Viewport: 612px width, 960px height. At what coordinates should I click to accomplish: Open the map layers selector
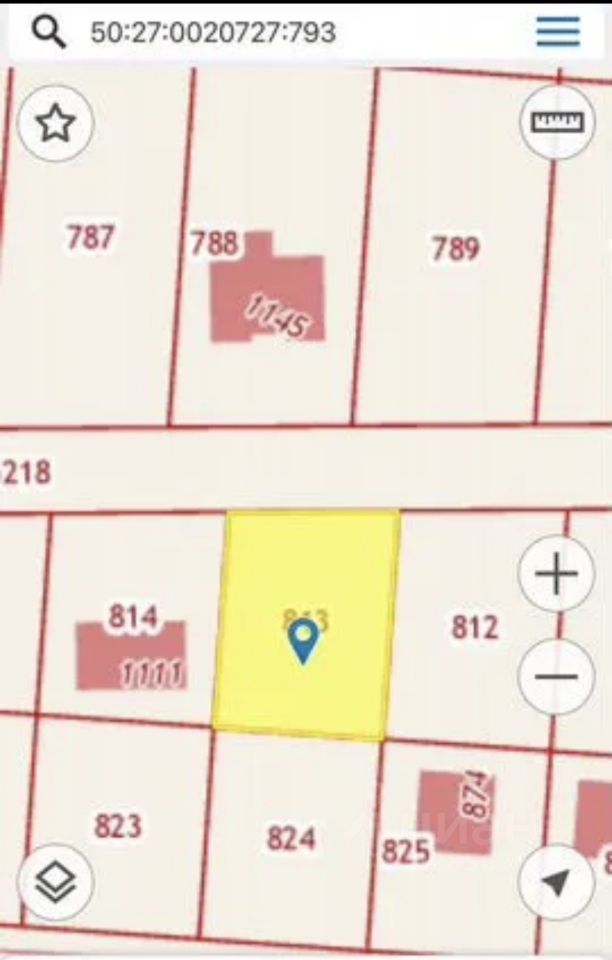(56, 883)
